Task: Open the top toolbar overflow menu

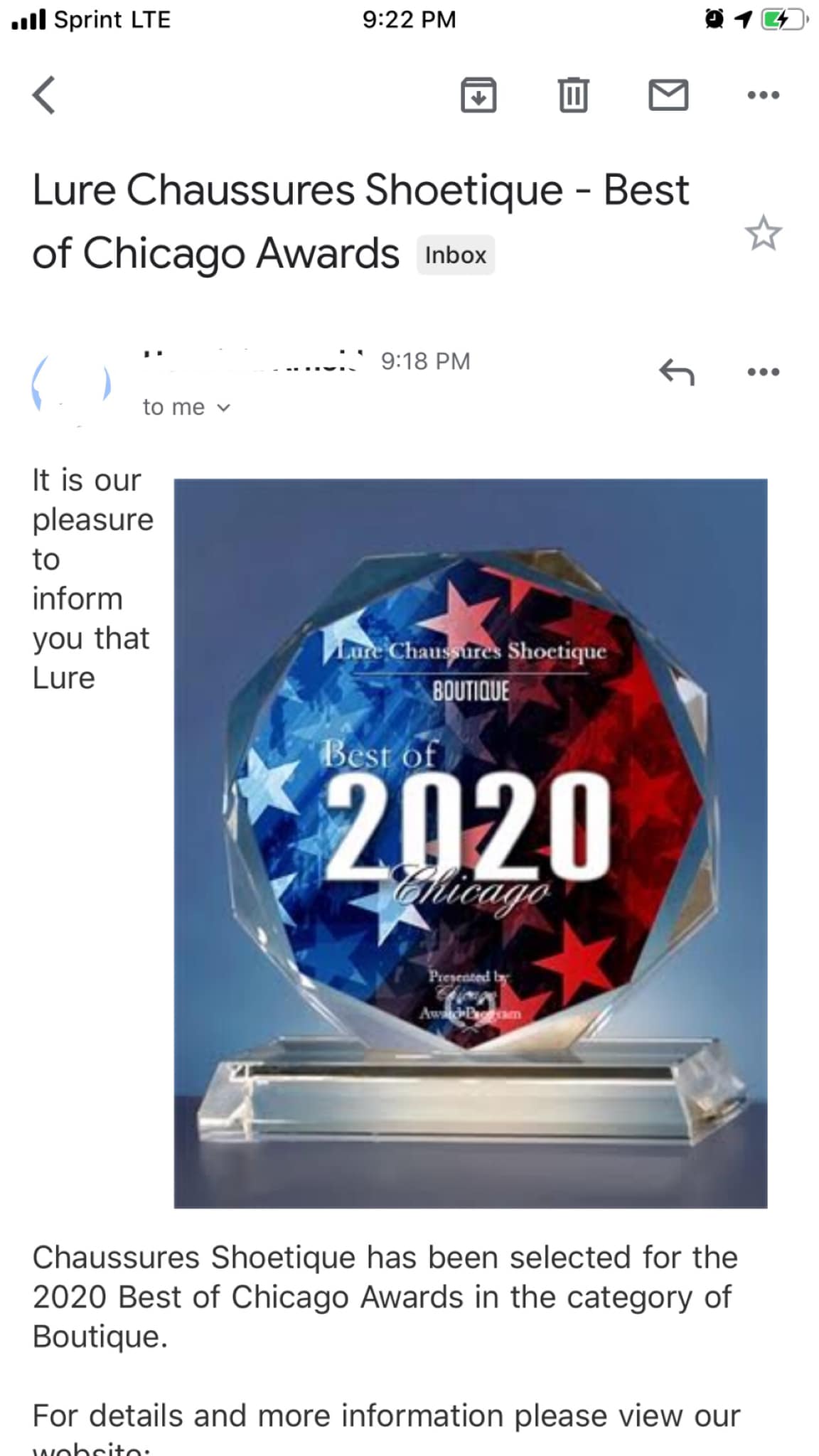Action: click(764, 95)
